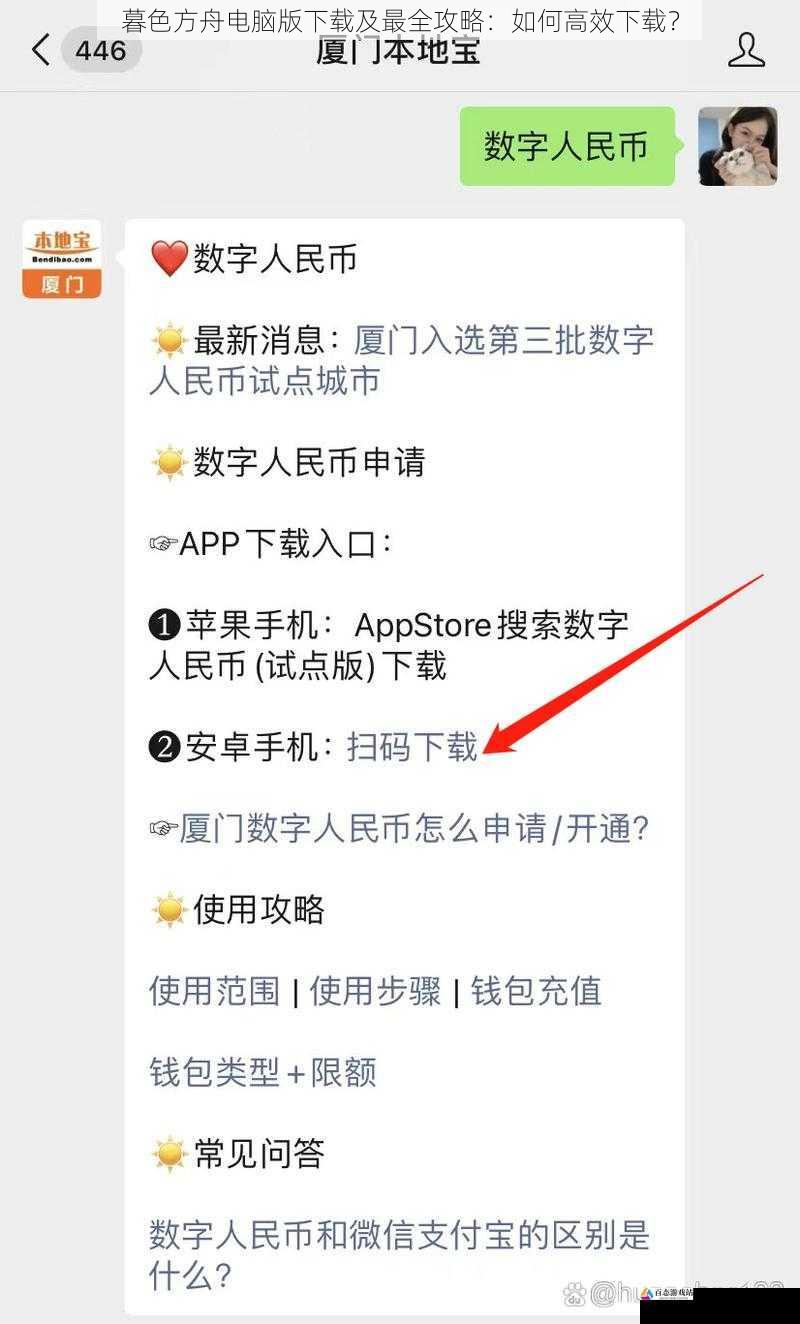800x1324 pixels.
Task: Go back to the chat list
Action: [42, 50]
